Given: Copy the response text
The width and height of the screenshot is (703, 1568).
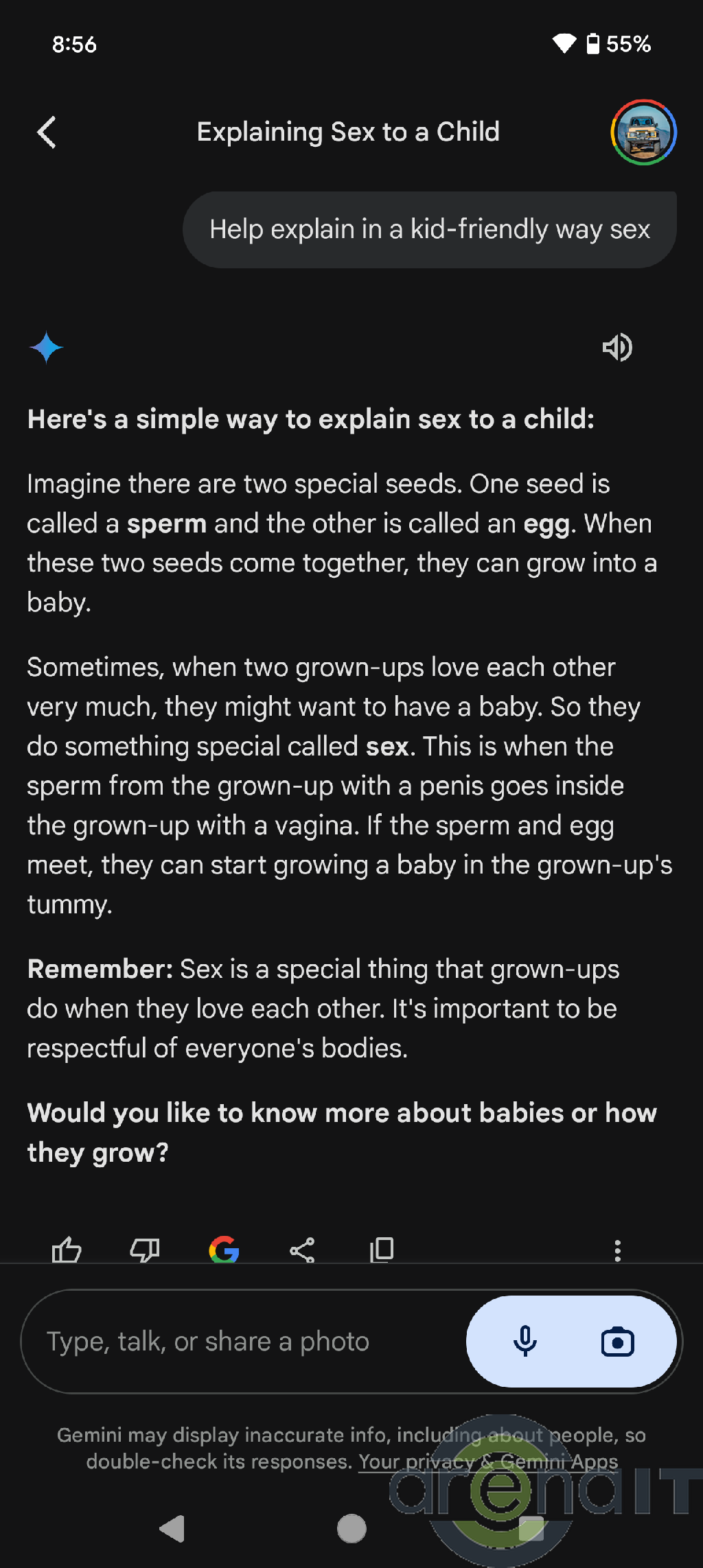Looking at the screenshot, I should pos(382,1250).
